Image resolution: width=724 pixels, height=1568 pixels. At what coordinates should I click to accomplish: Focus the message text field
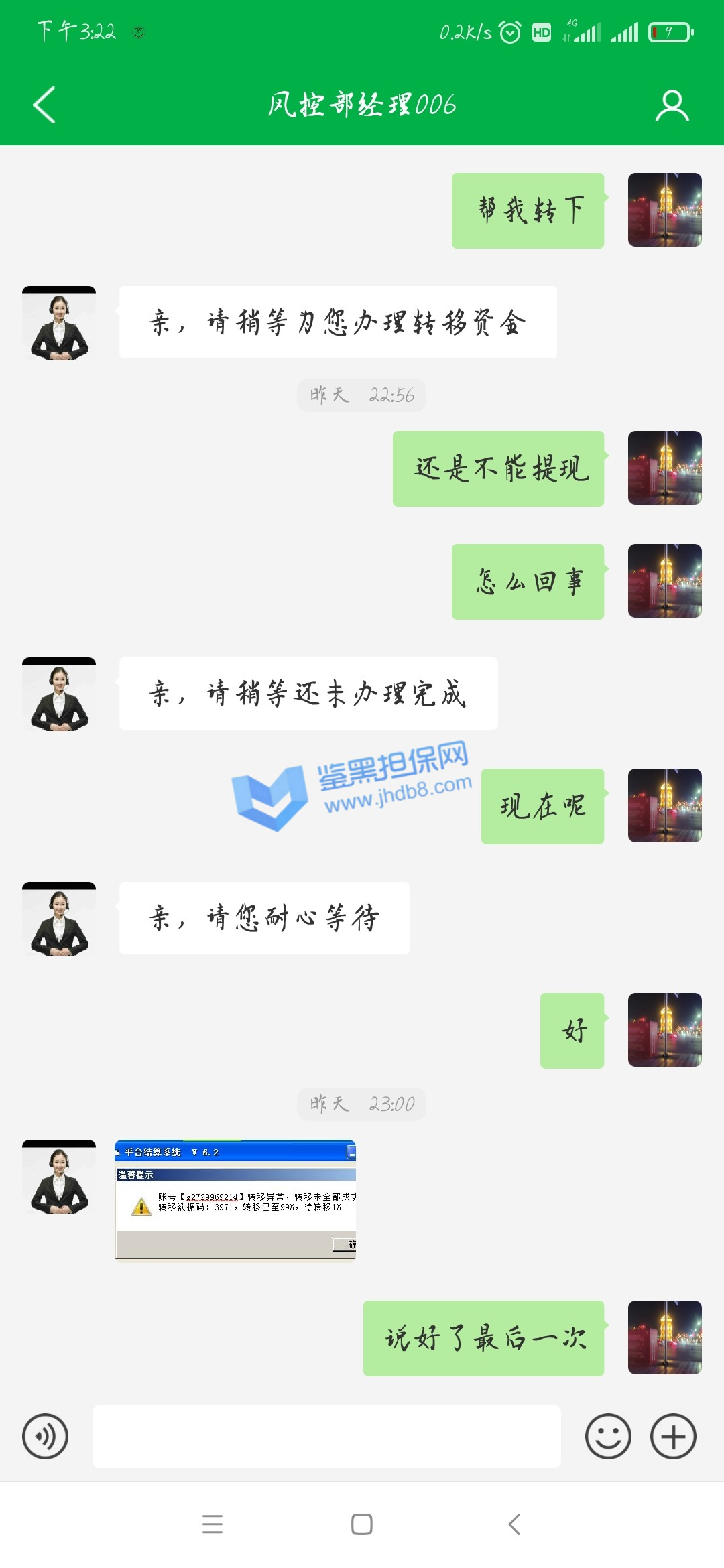coord(326,1437)
